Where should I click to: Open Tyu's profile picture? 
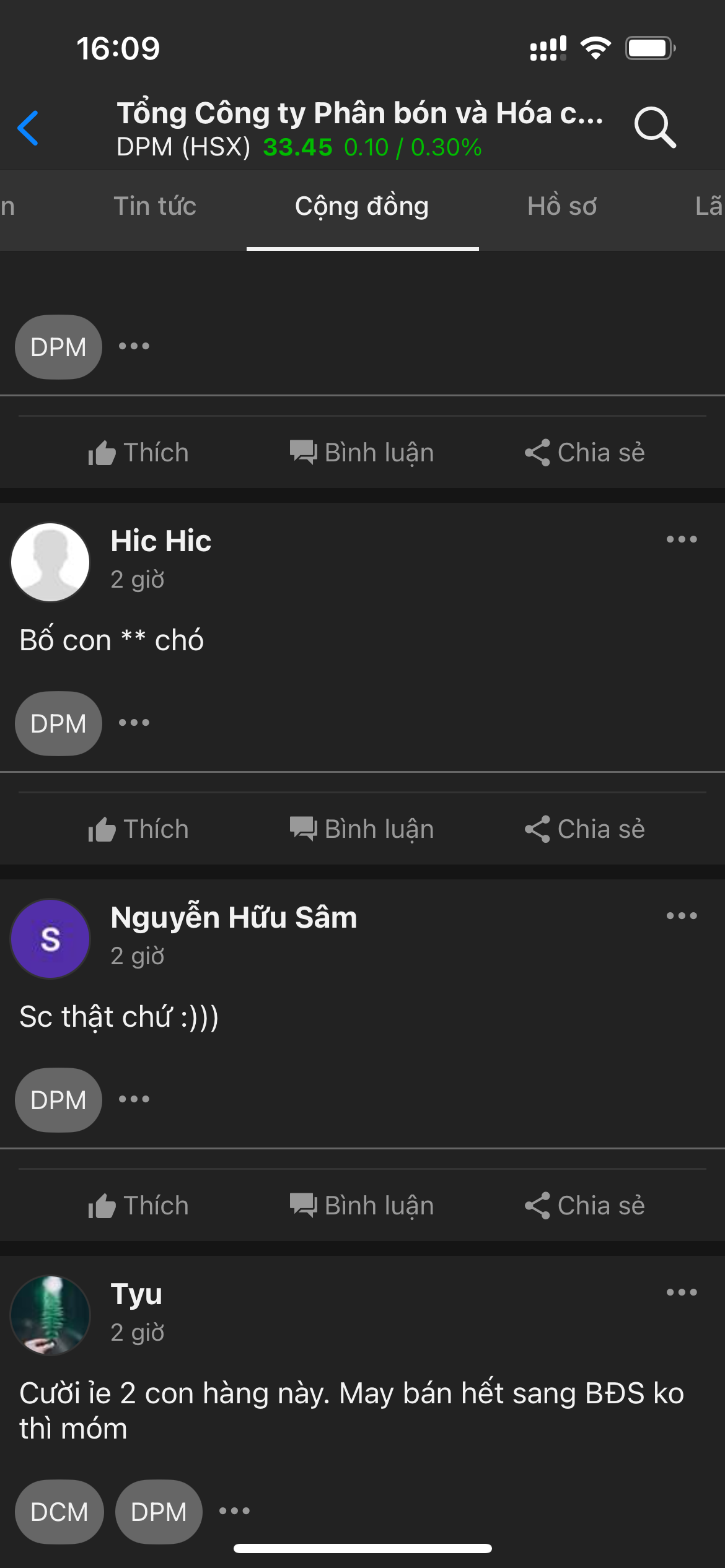(x=50, y=1315)
